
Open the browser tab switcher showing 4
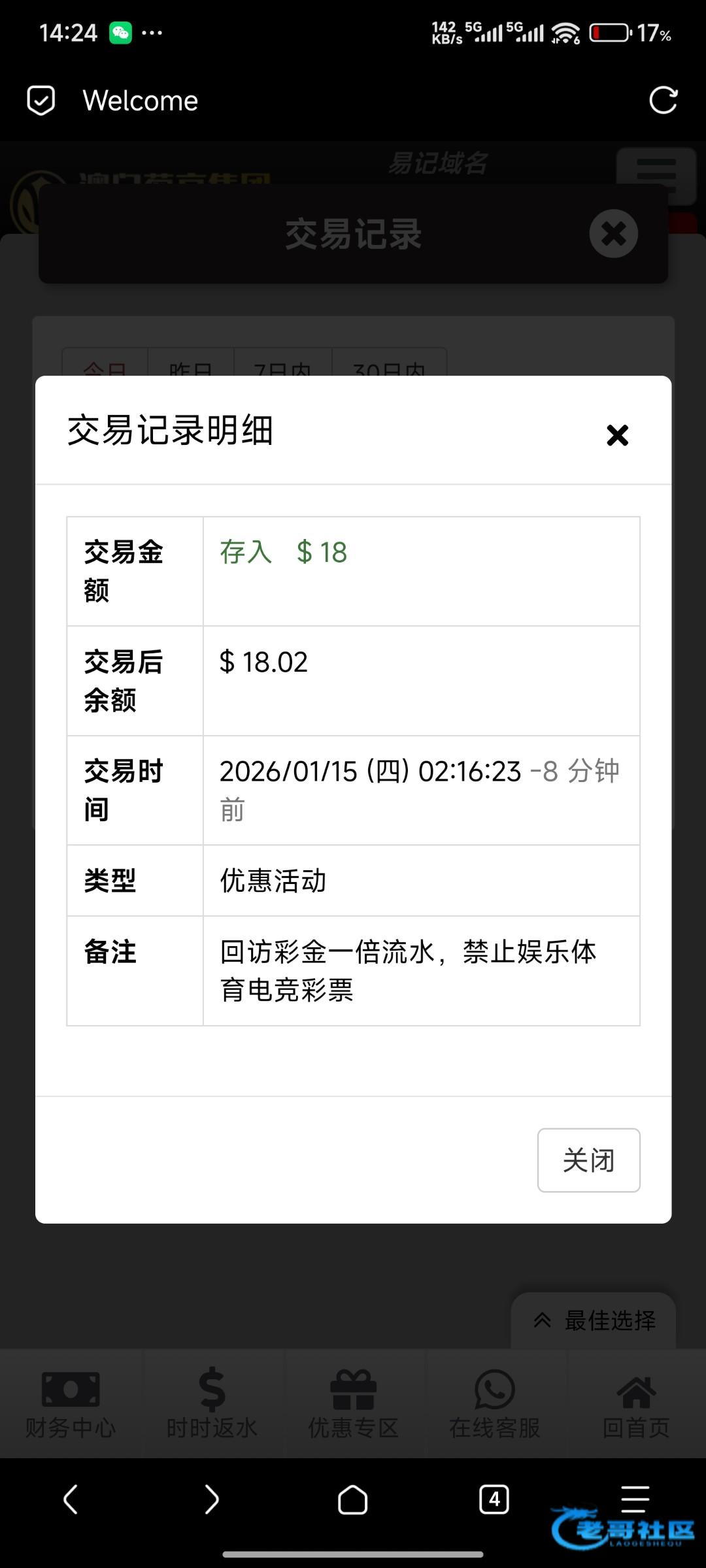[494, 1499]
